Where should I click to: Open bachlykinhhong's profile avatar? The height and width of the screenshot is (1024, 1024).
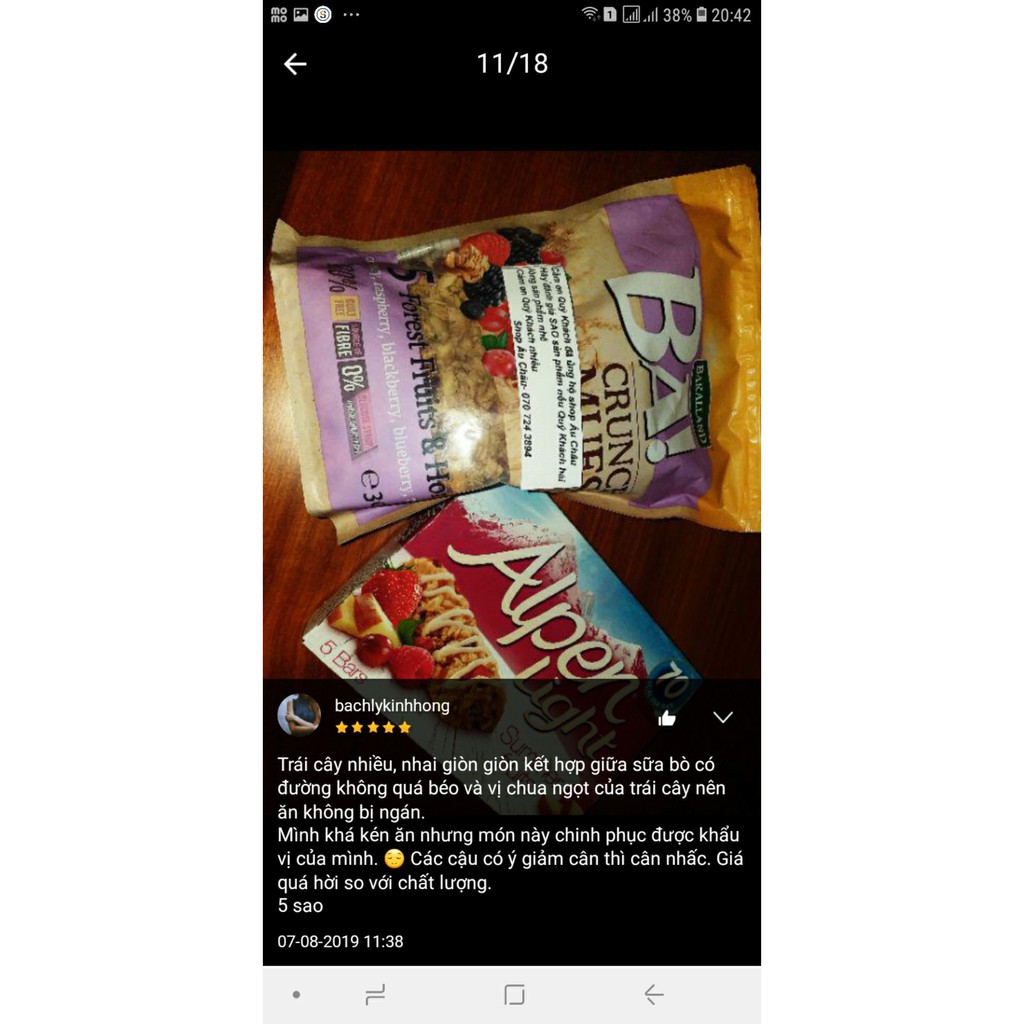[x=299, y=715]
